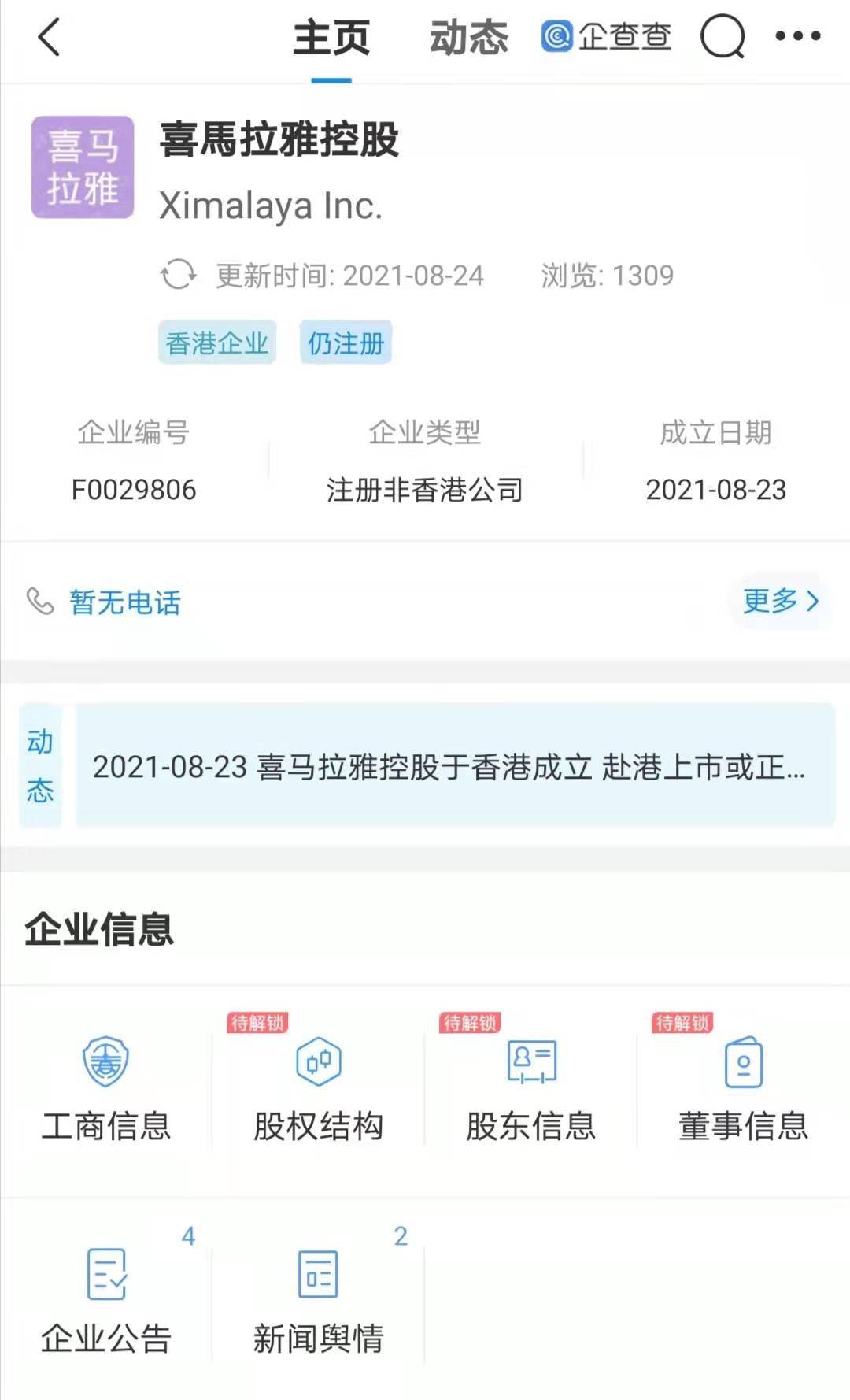Tap the refresh icon beside 更新时间

[179, 275]
